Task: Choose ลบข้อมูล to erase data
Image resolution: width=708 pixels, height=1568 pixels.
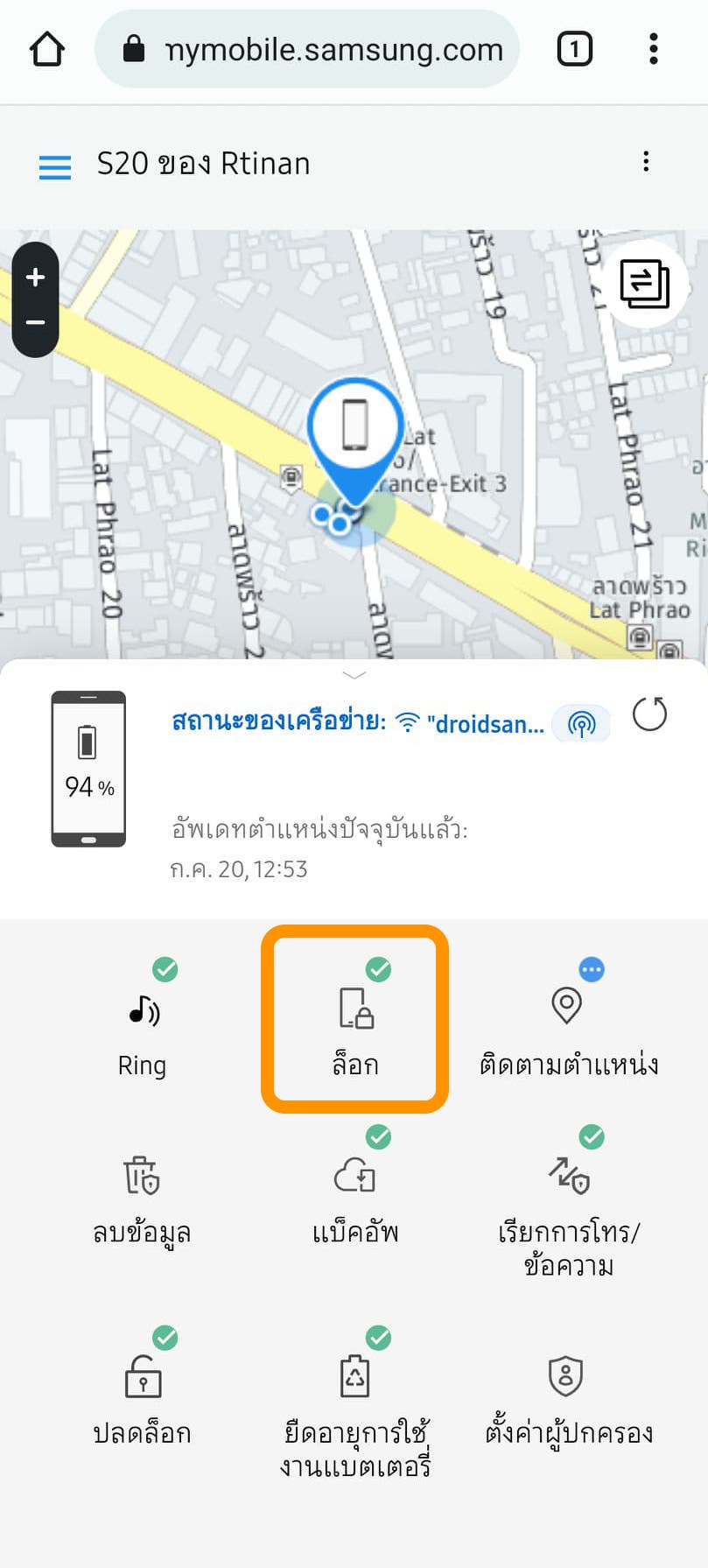Action: 142,1195
